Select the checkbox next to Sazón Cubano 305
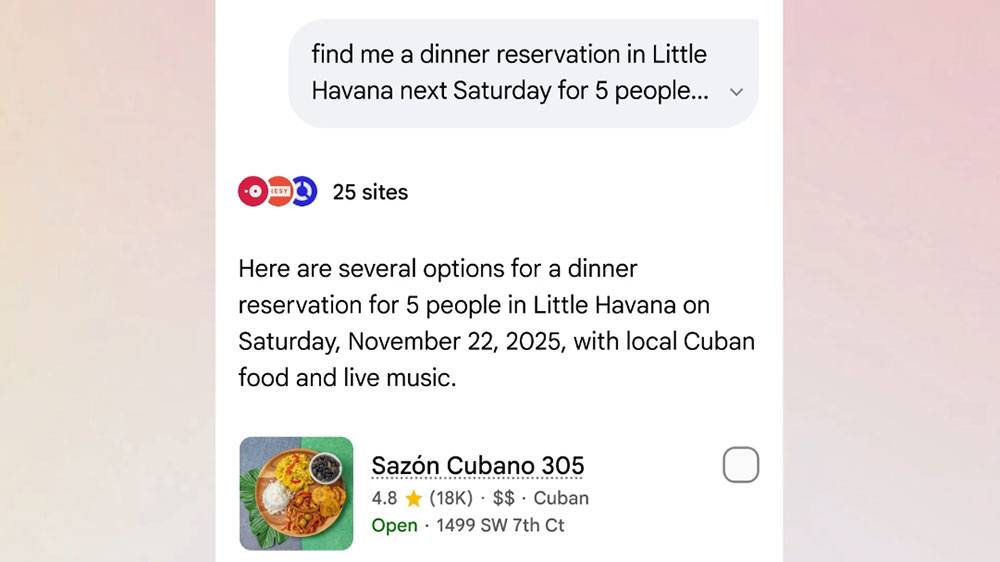 (x=740, y=465)
